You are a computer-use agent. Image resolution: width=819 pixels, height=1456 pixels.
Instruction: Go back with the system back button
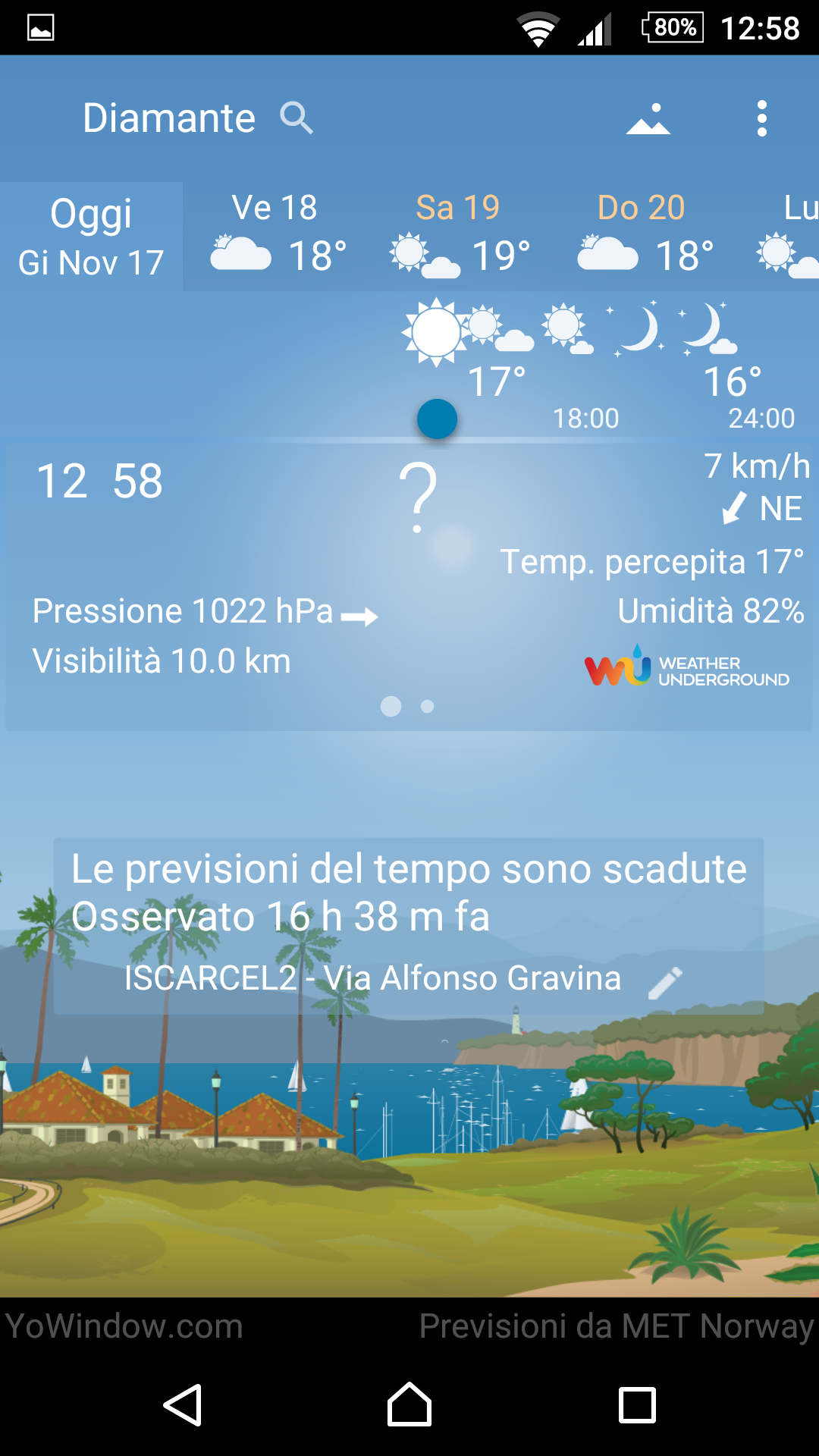tap(183, 1404)
